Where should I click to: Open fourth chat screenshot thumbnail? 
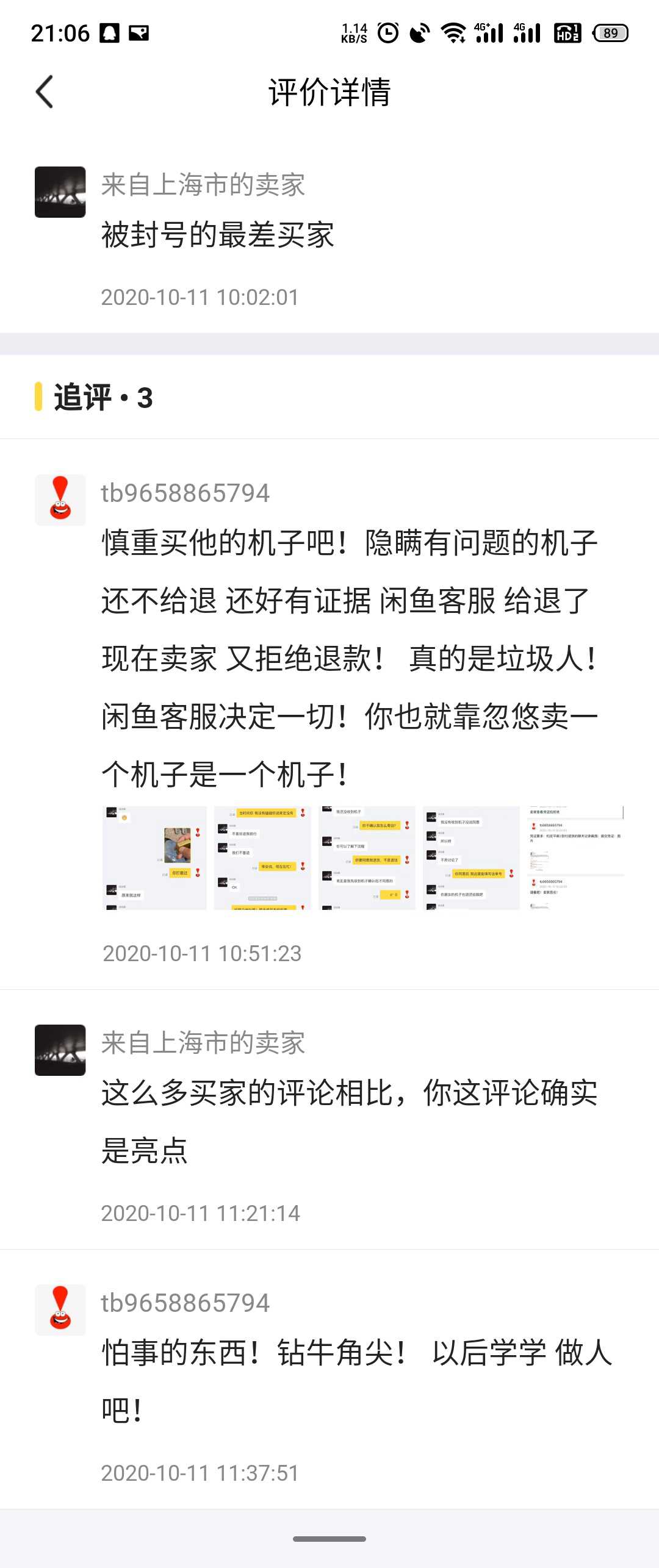tap(471, 858)
